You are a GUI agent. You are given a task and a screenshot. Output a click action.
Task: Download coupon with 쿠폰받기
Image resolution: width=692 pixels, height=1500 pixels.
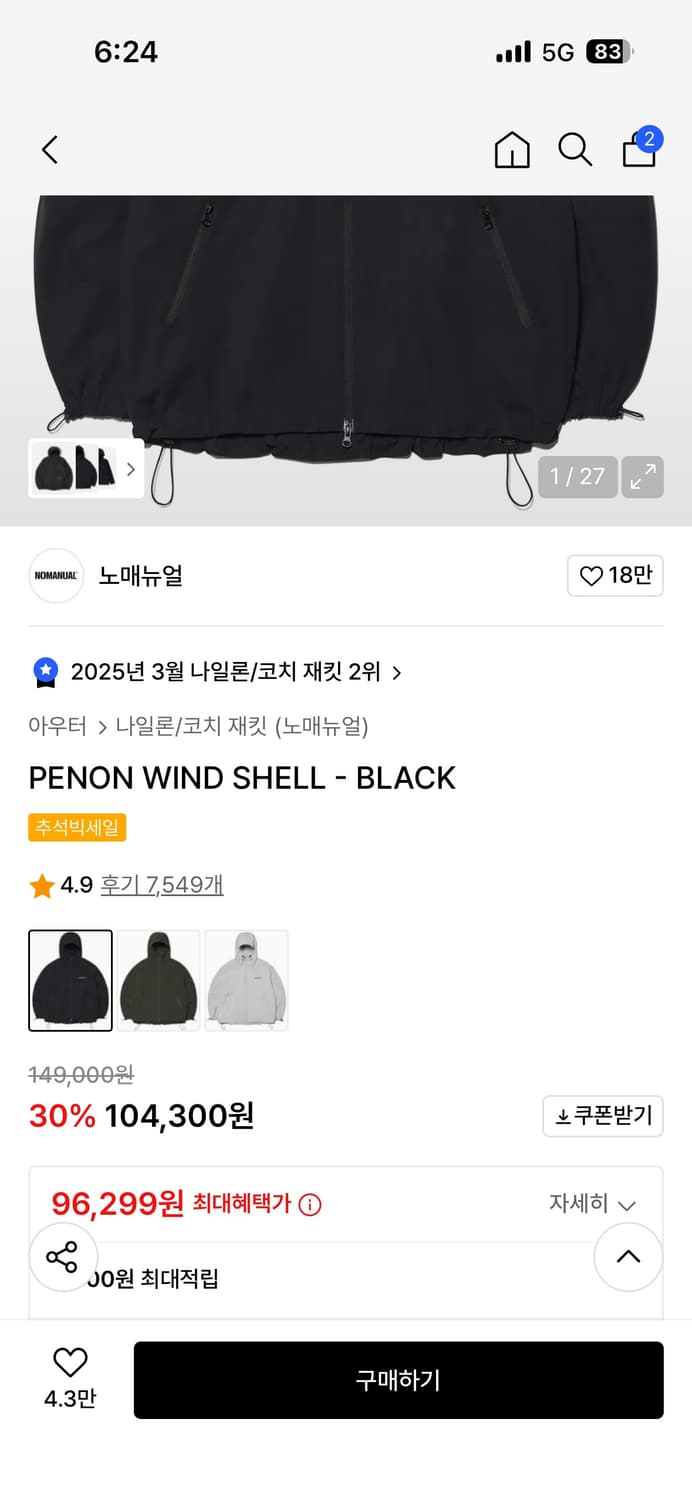pyautogui.click(x=603, y=1116)
